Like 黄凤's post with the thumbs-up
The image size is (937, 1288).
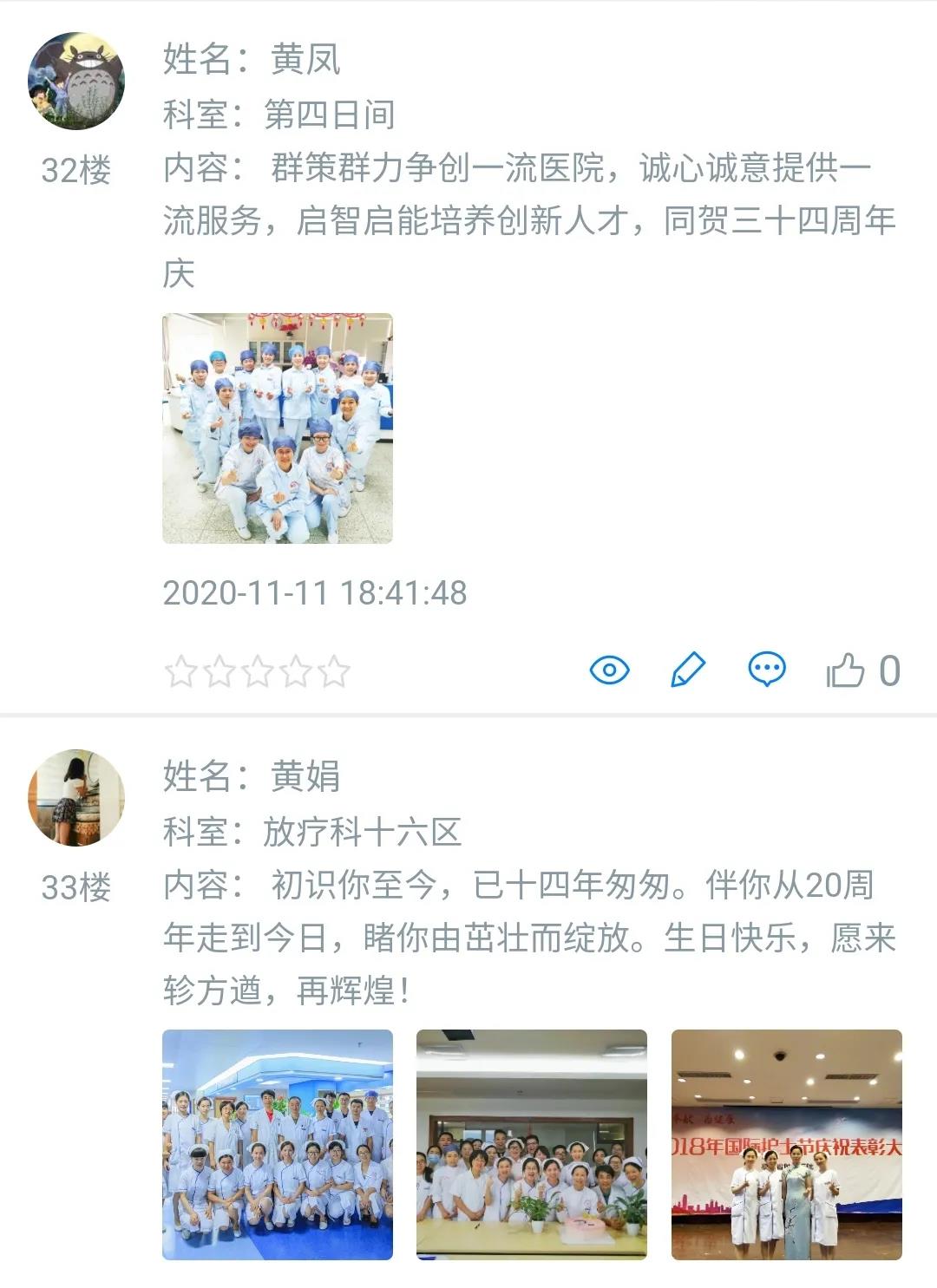(846, 671)
